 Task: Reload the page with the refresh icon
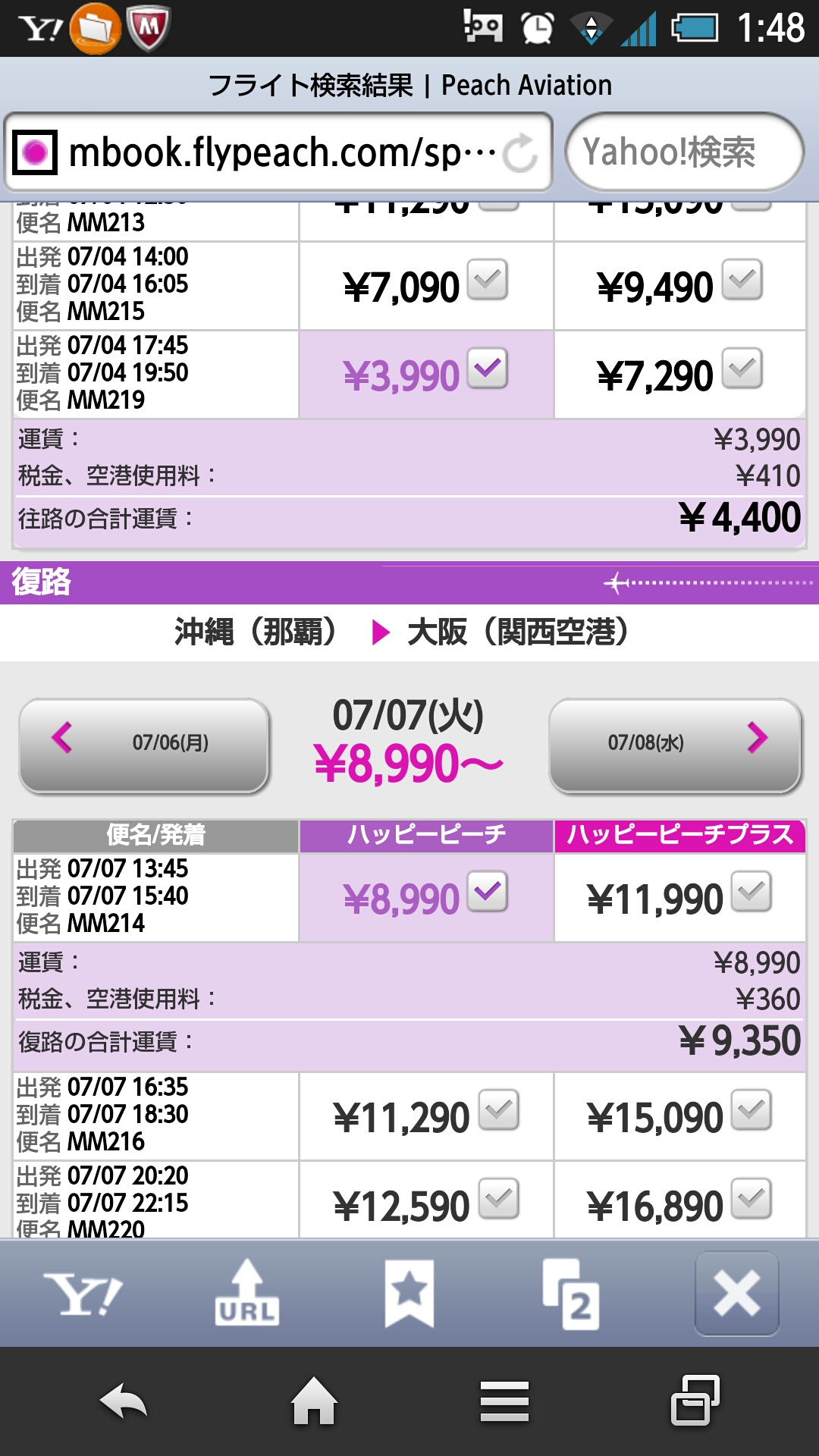click(520, 152)
